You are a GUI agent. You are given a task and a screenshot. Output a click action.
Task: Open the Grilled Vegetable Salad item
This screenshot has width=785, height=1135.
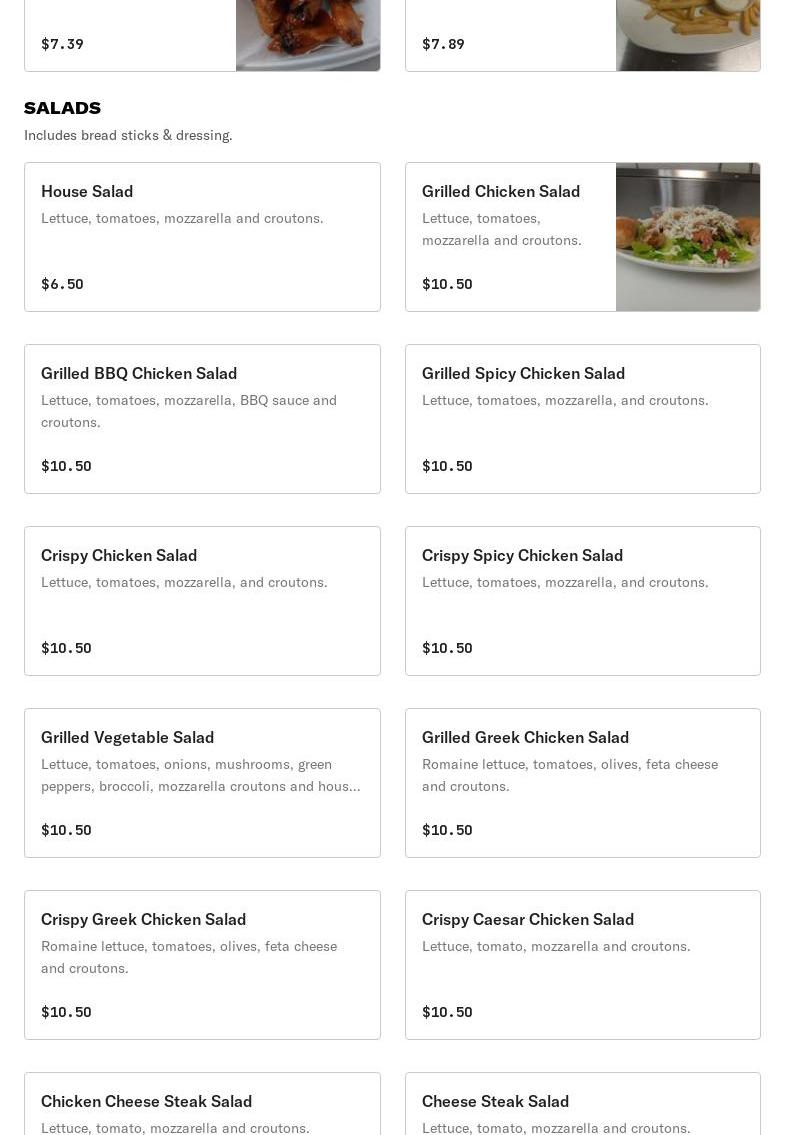click(202, 783)
